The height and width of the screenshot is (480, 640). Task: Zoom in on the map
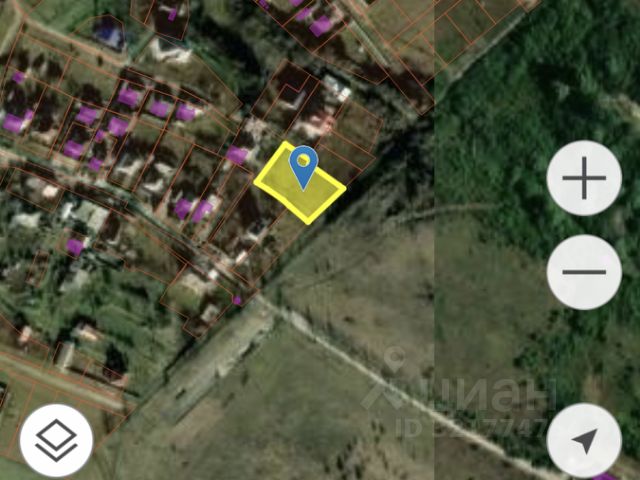tap(584, 180)
